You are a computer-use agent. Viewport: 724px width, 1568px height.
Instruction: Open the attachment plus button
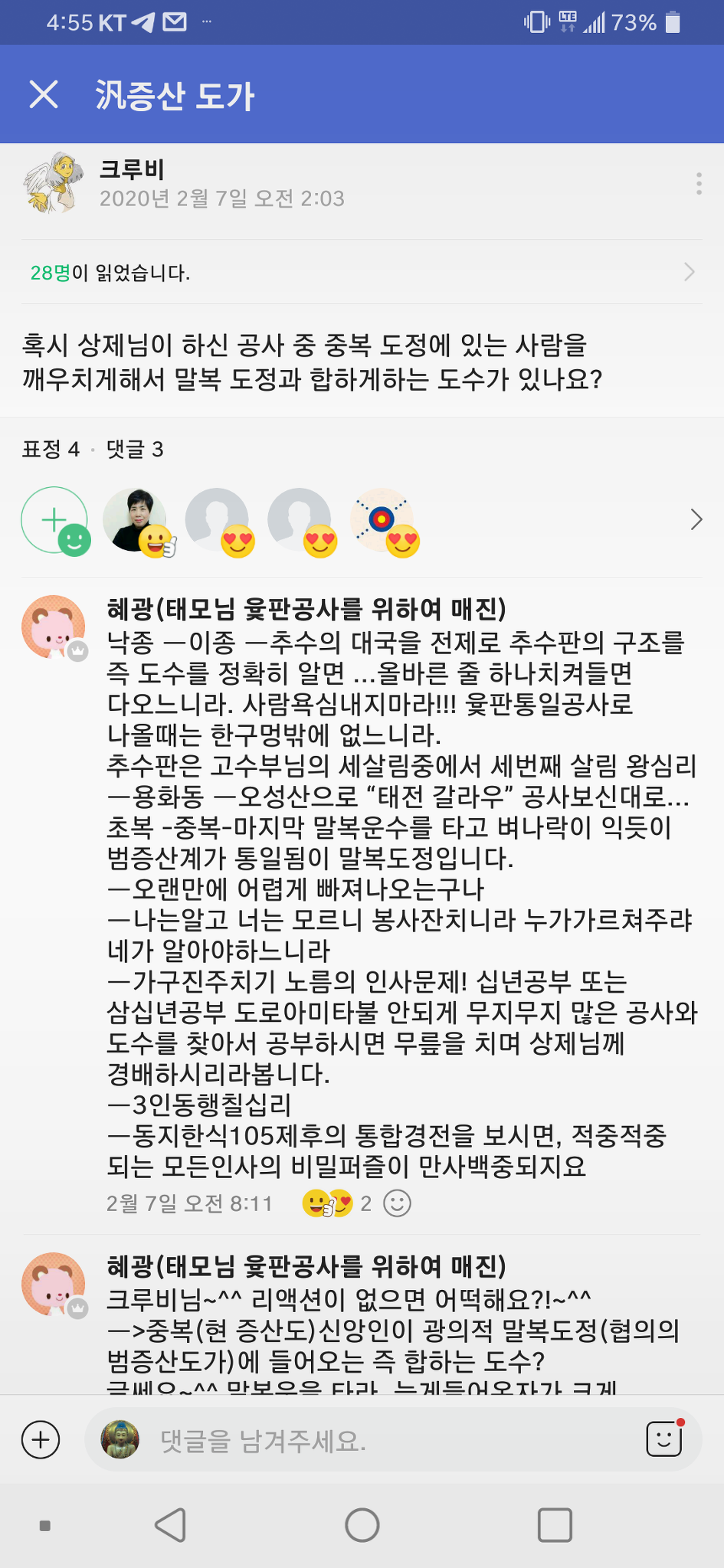point(41,1439)
